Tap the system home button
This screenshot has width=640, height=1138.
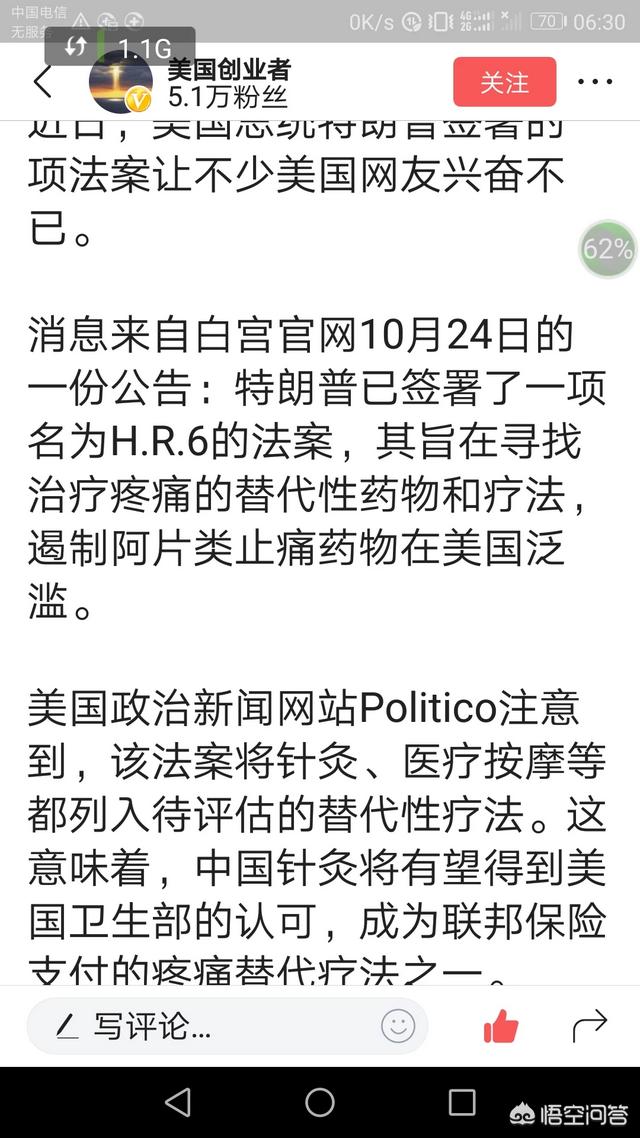coord(320,1102)
